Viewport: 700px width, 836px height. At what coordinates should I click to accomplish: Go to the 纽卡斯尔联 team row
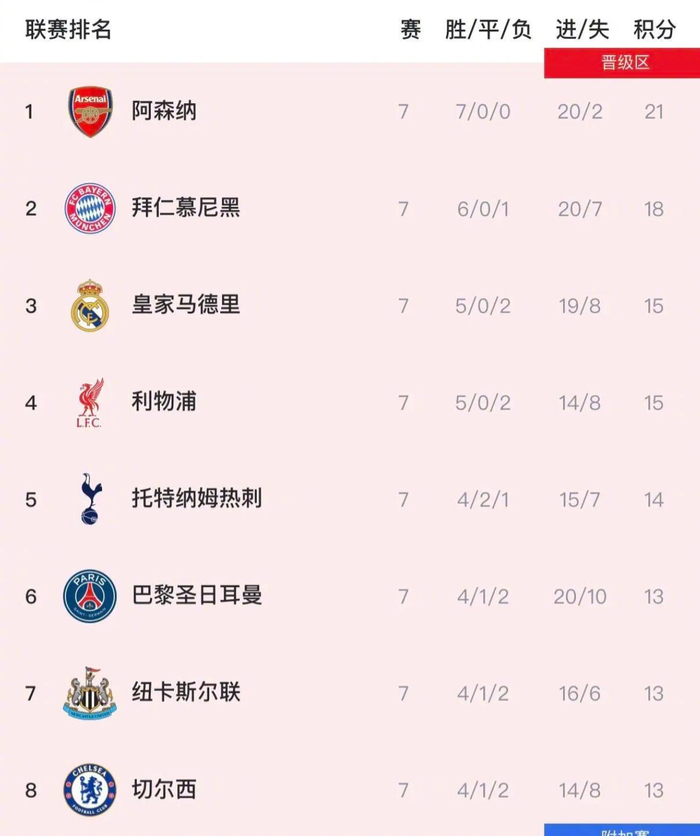[186, 692]
